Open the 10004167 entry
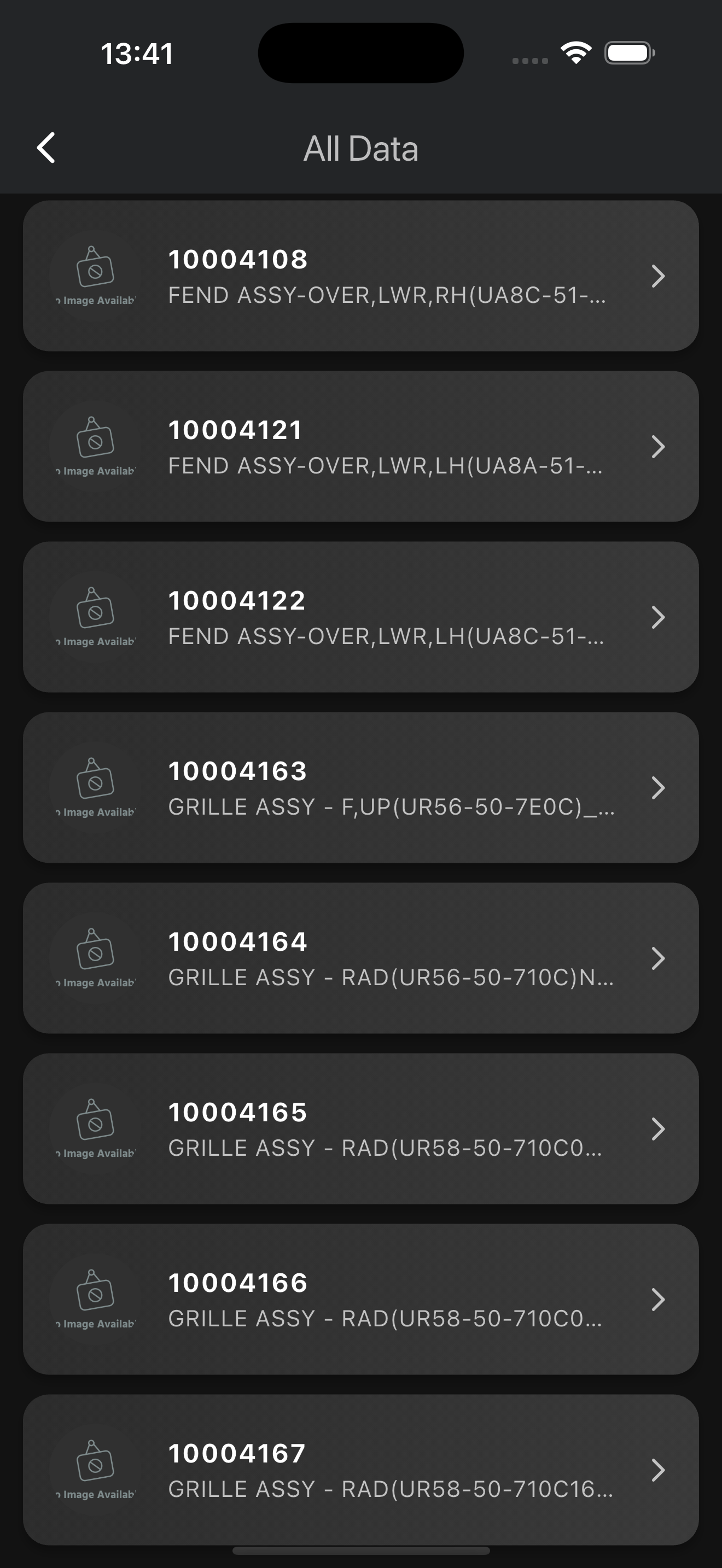 tap(360, 1469)
